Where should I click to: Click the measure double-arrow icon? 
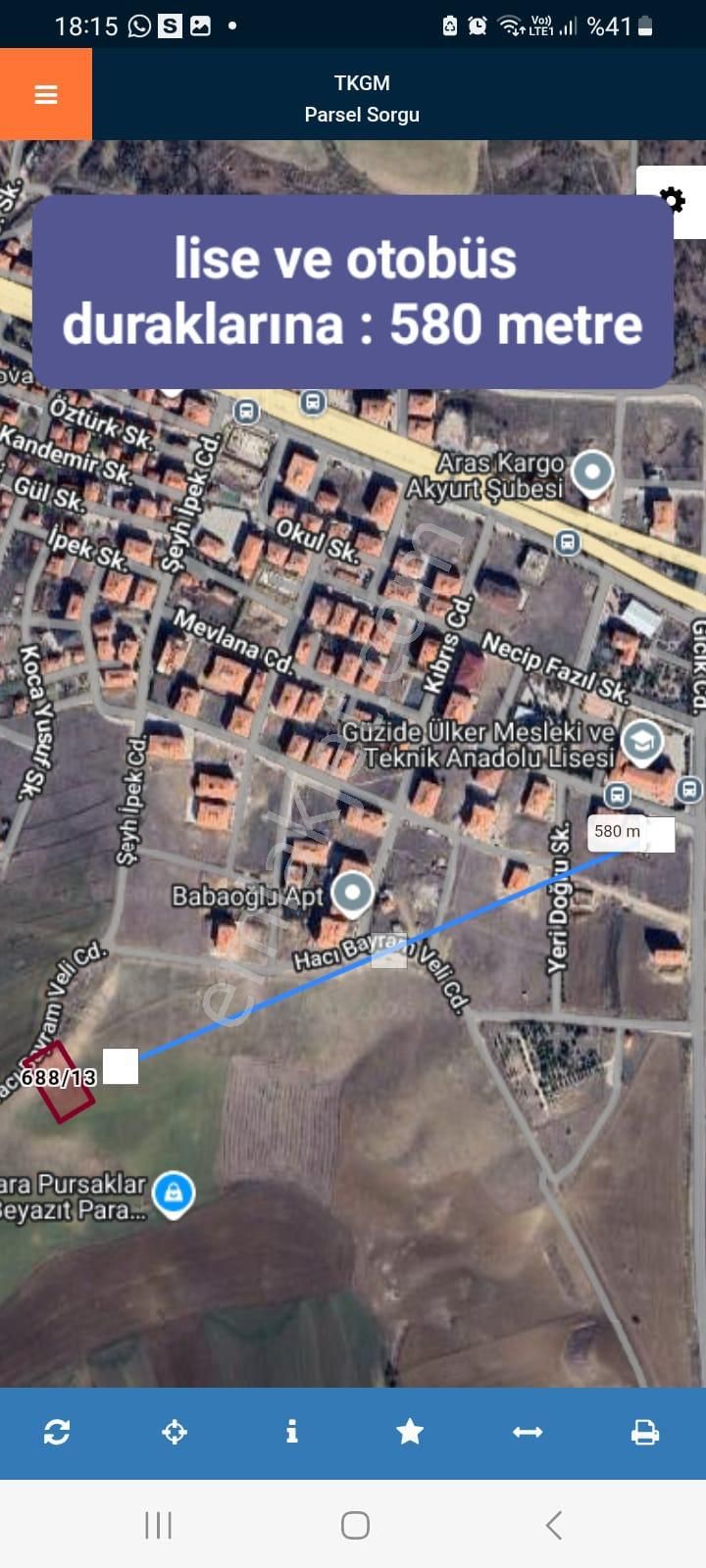pyautogui.click(x=528, y=1432)
